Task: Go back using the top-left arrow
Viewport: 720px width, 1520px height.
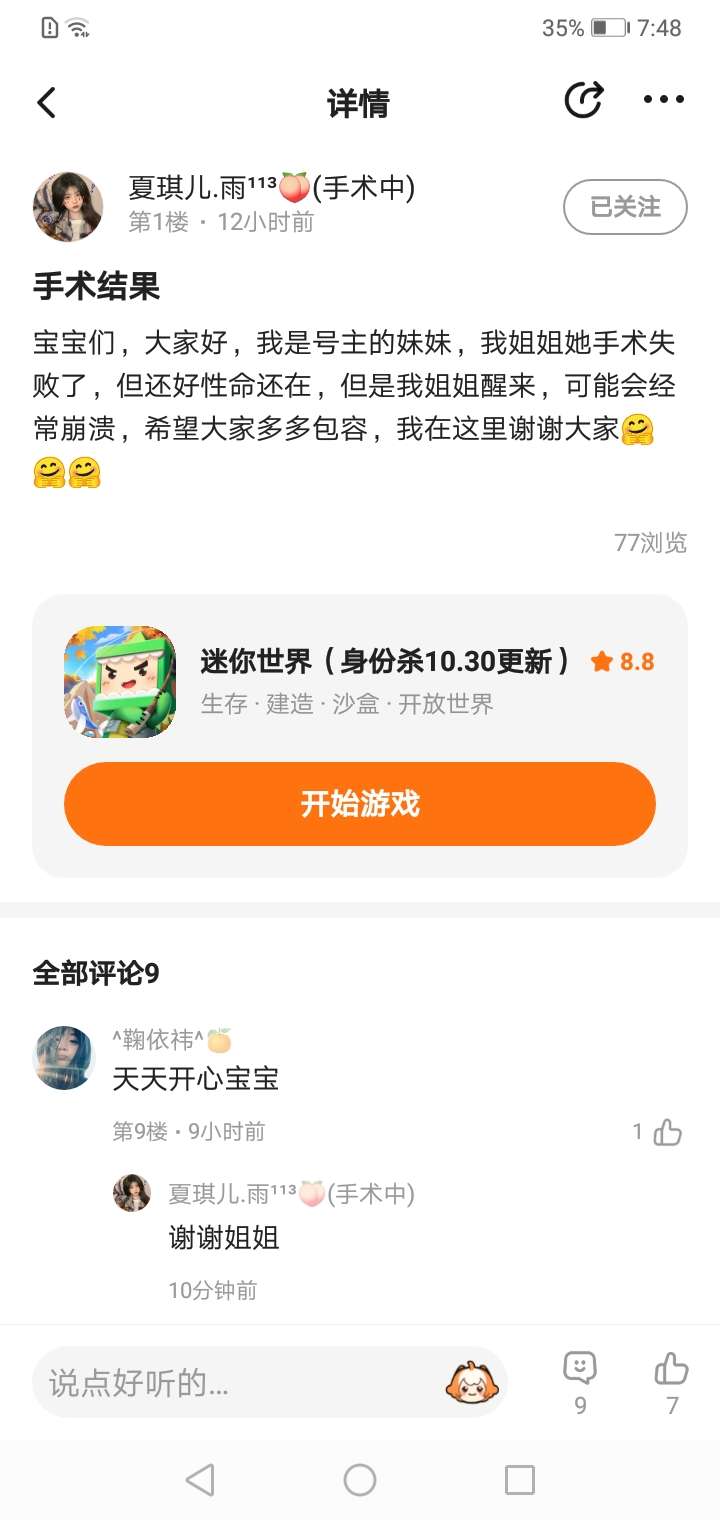Action: [x=47, y=102]
